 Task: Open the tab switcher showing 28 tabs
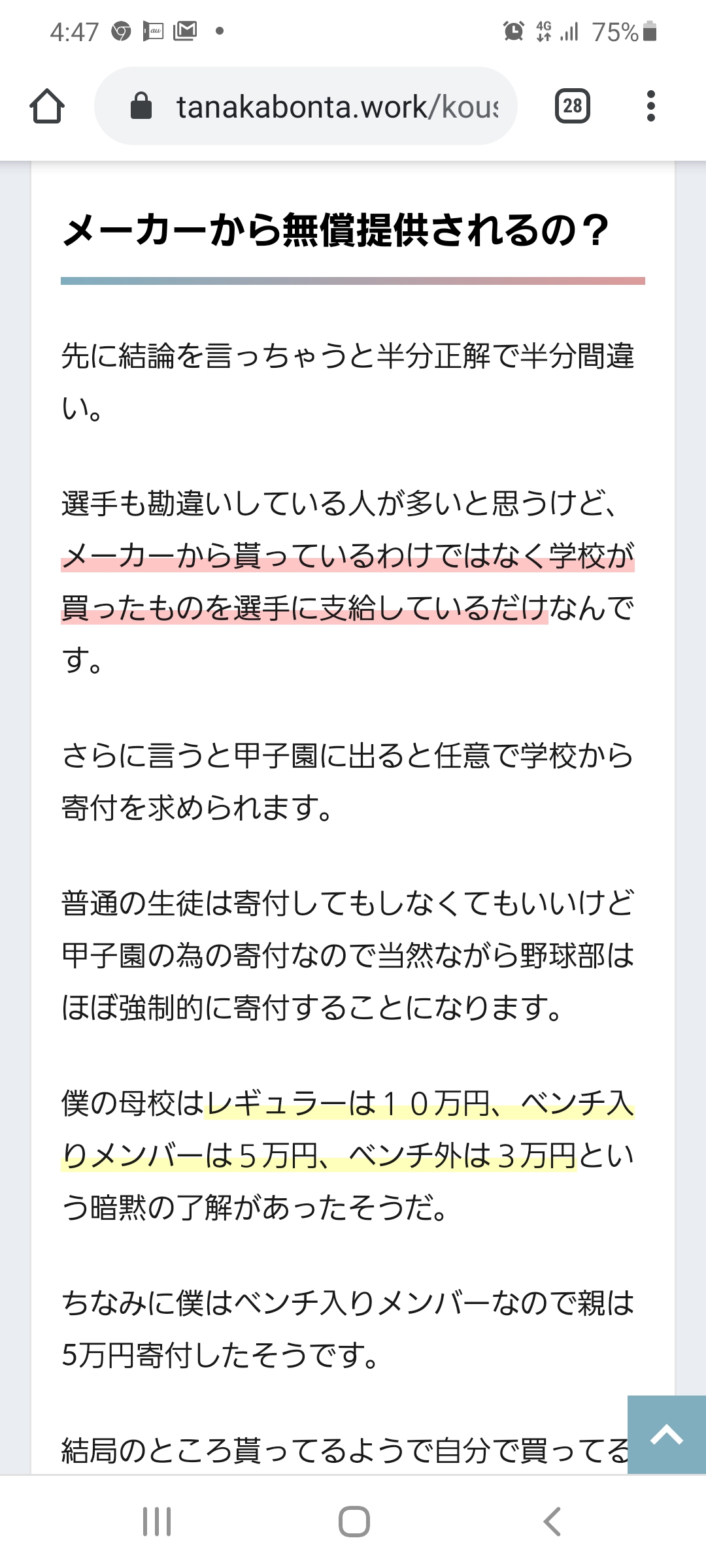(573, 106)
